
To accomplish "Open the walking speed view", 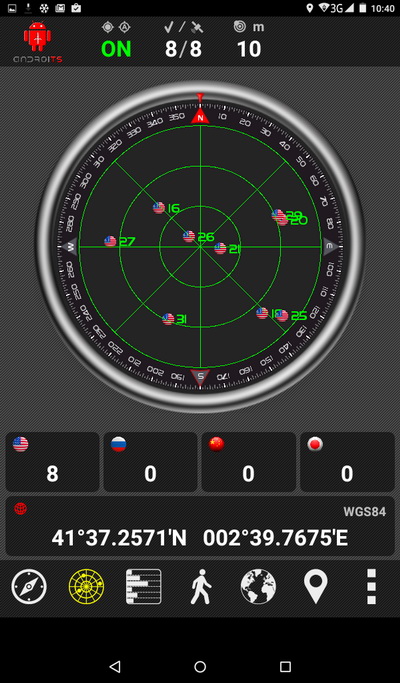I will point(201,586).
